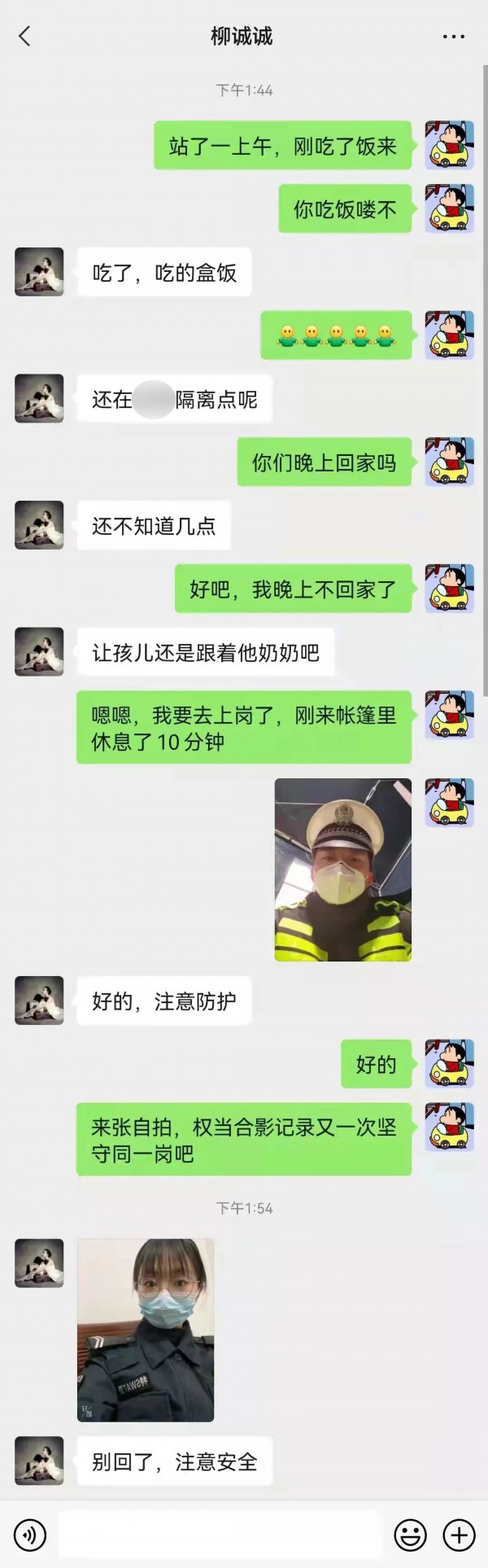Open the emoji sticker picker
Image resolution: width=488 pixels, height=1568 pixels.
410,1535
